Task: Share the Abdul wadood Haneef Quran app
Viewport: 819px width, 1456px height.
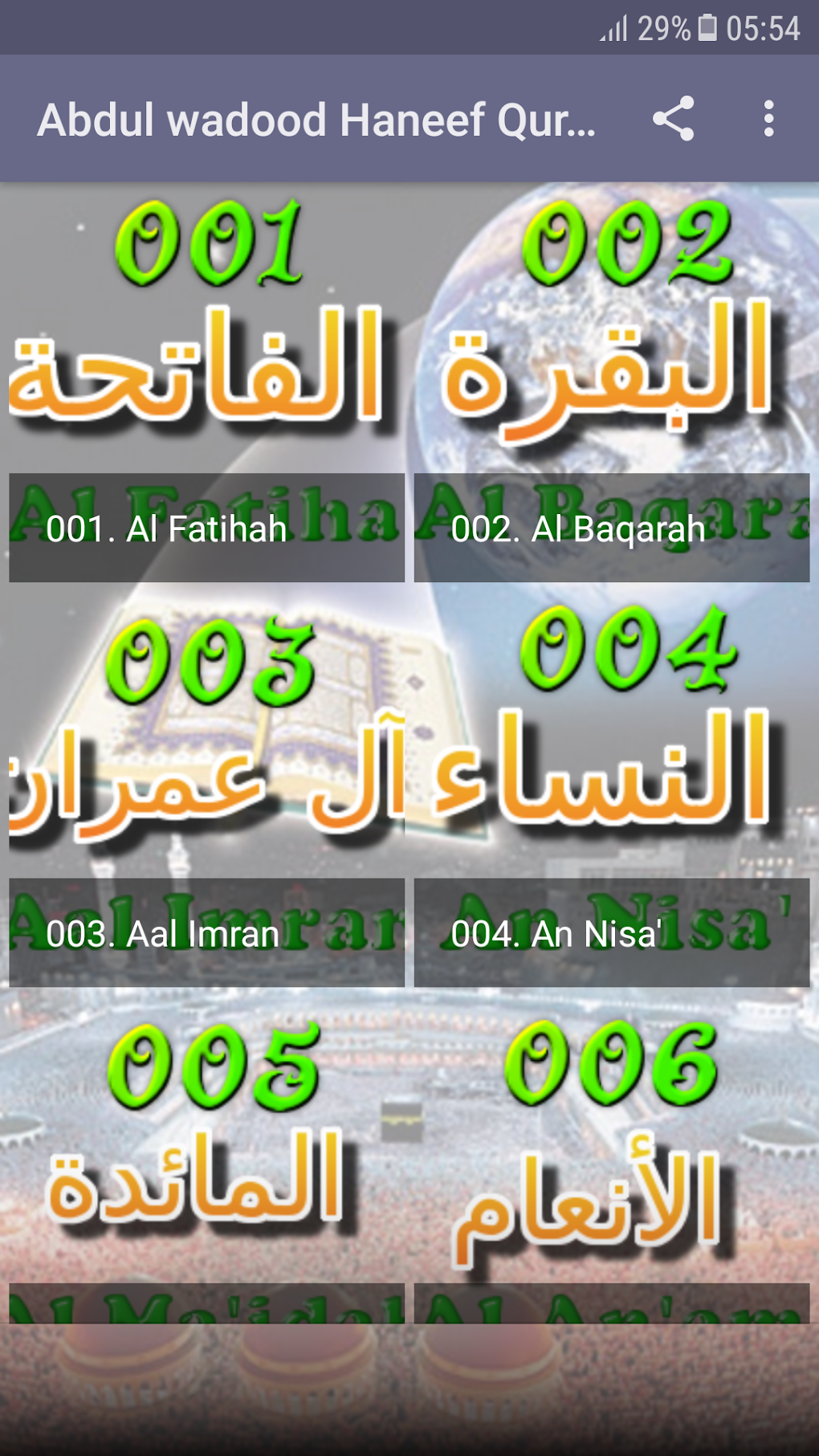Action: pos(673,119)
